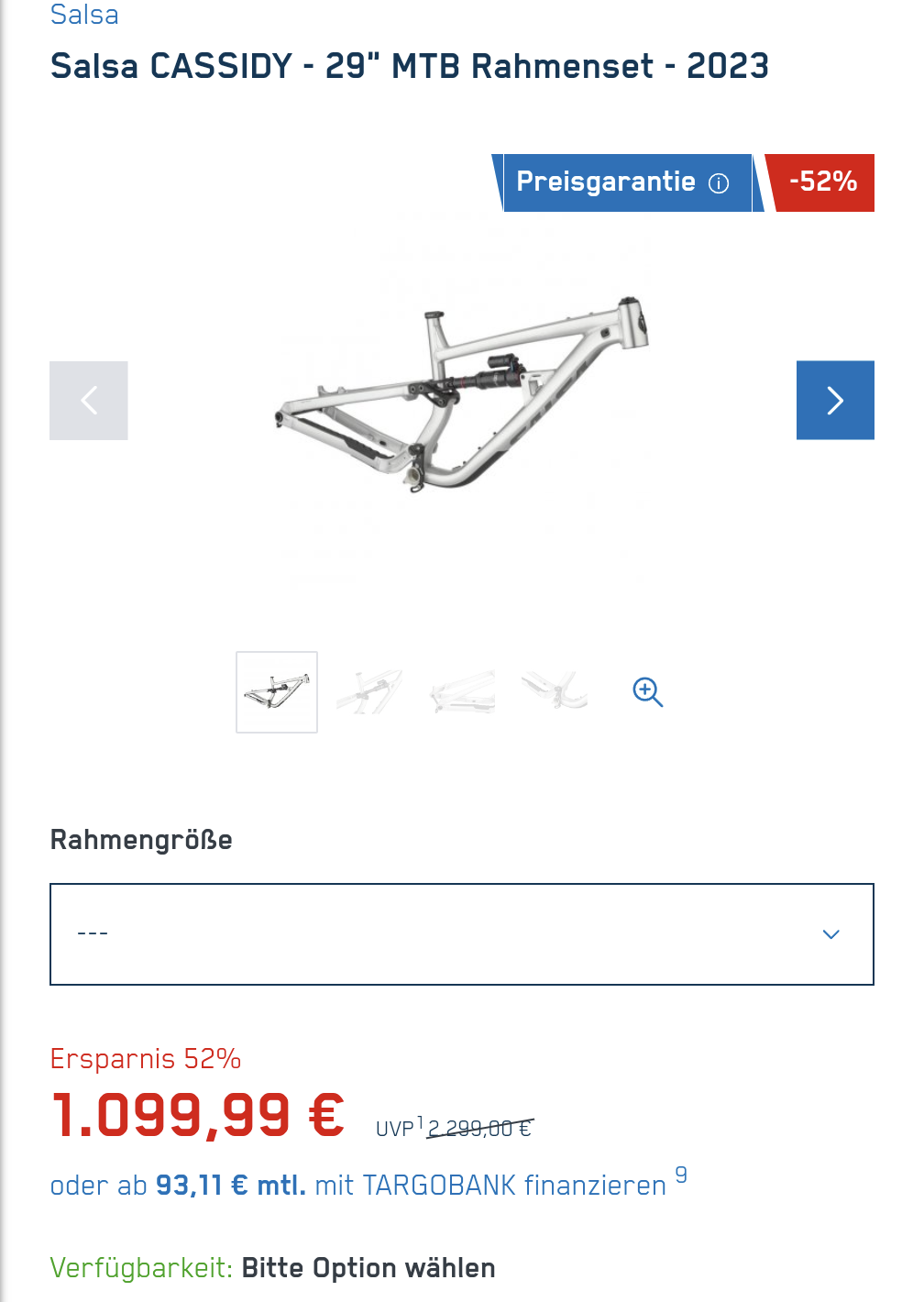Image resolution: width=924 pixels, height=1302 pixels.
Task: Select the second frame thumbnail
Action: [x=369, y=692]
